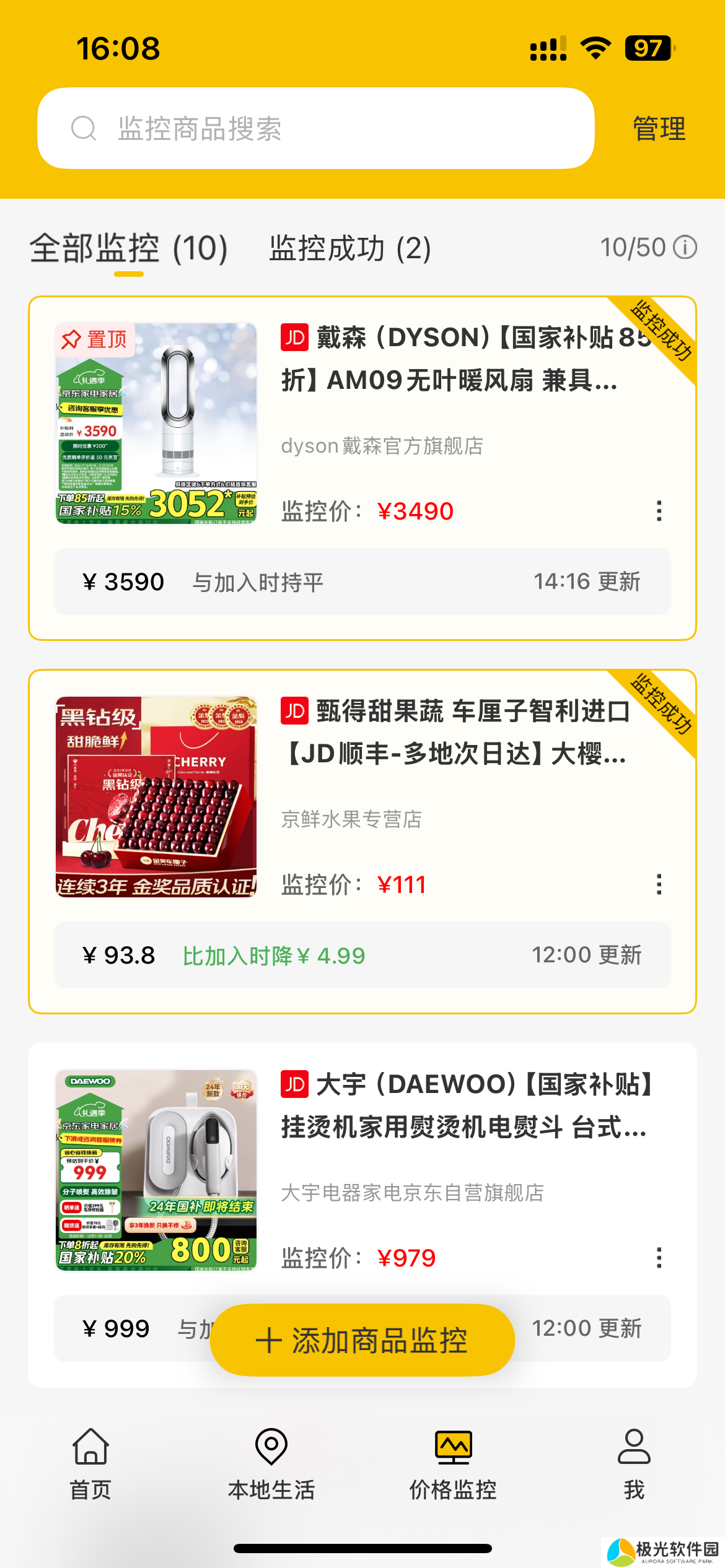This screenshot has width=725, height=1568.
Task: Go to the 首页 tab
Action: [90, 1464]
